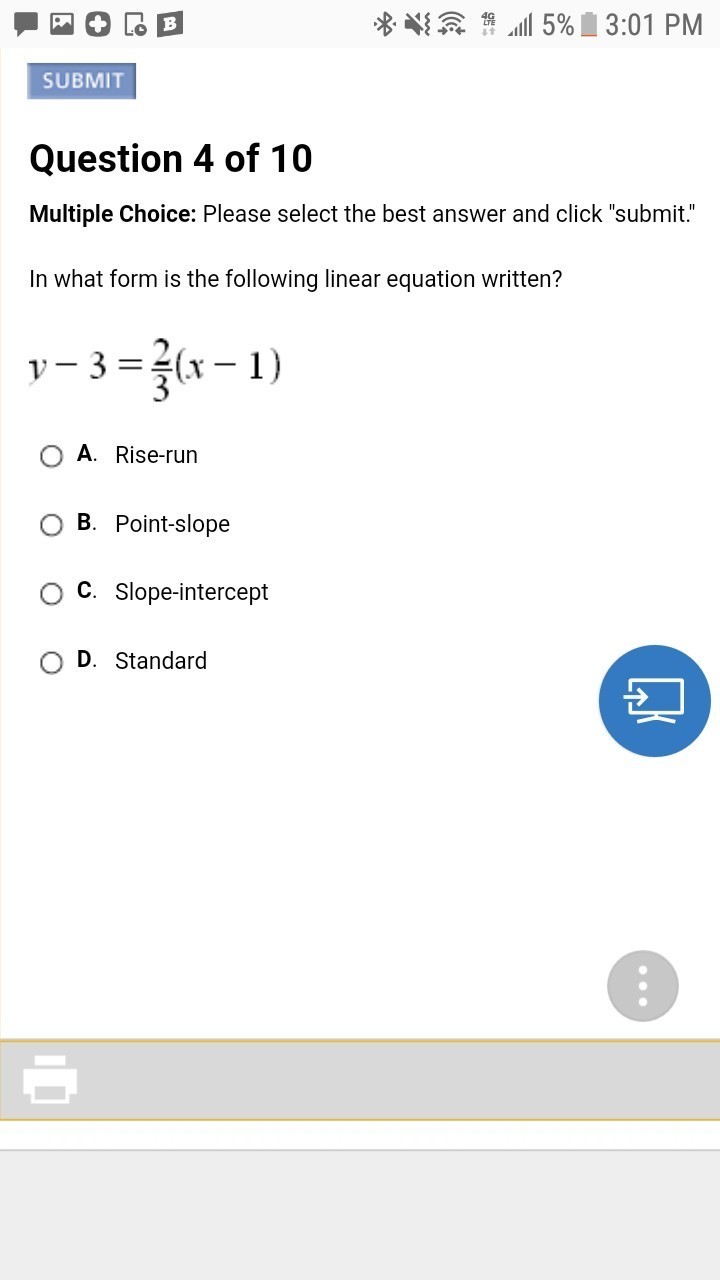Image resolution: width=720 pixels, height=1280 pixels.
Task: Choose answer B. Point-slope
Action: pos(51,525)
